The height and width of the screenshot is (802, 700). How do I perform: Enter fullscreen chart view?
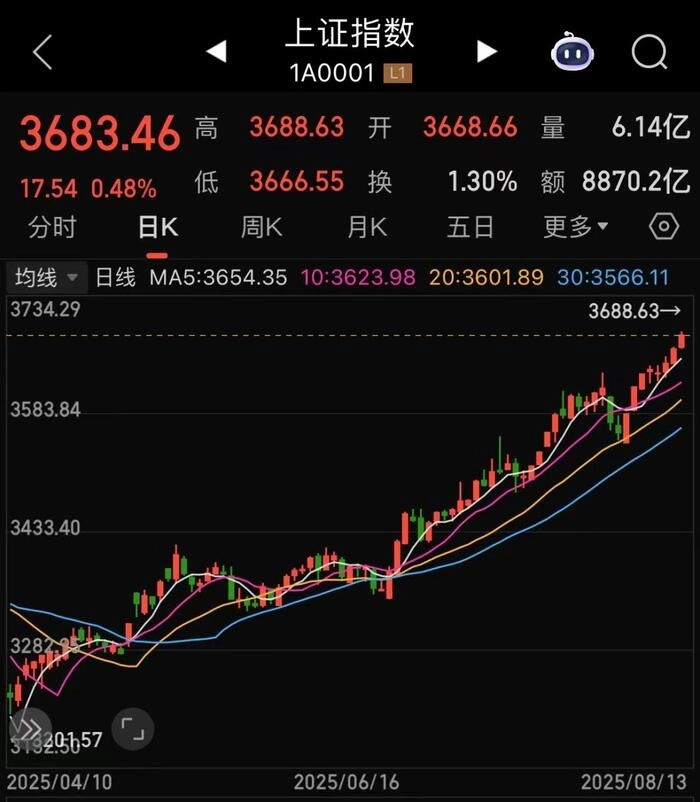pos(133,729)
